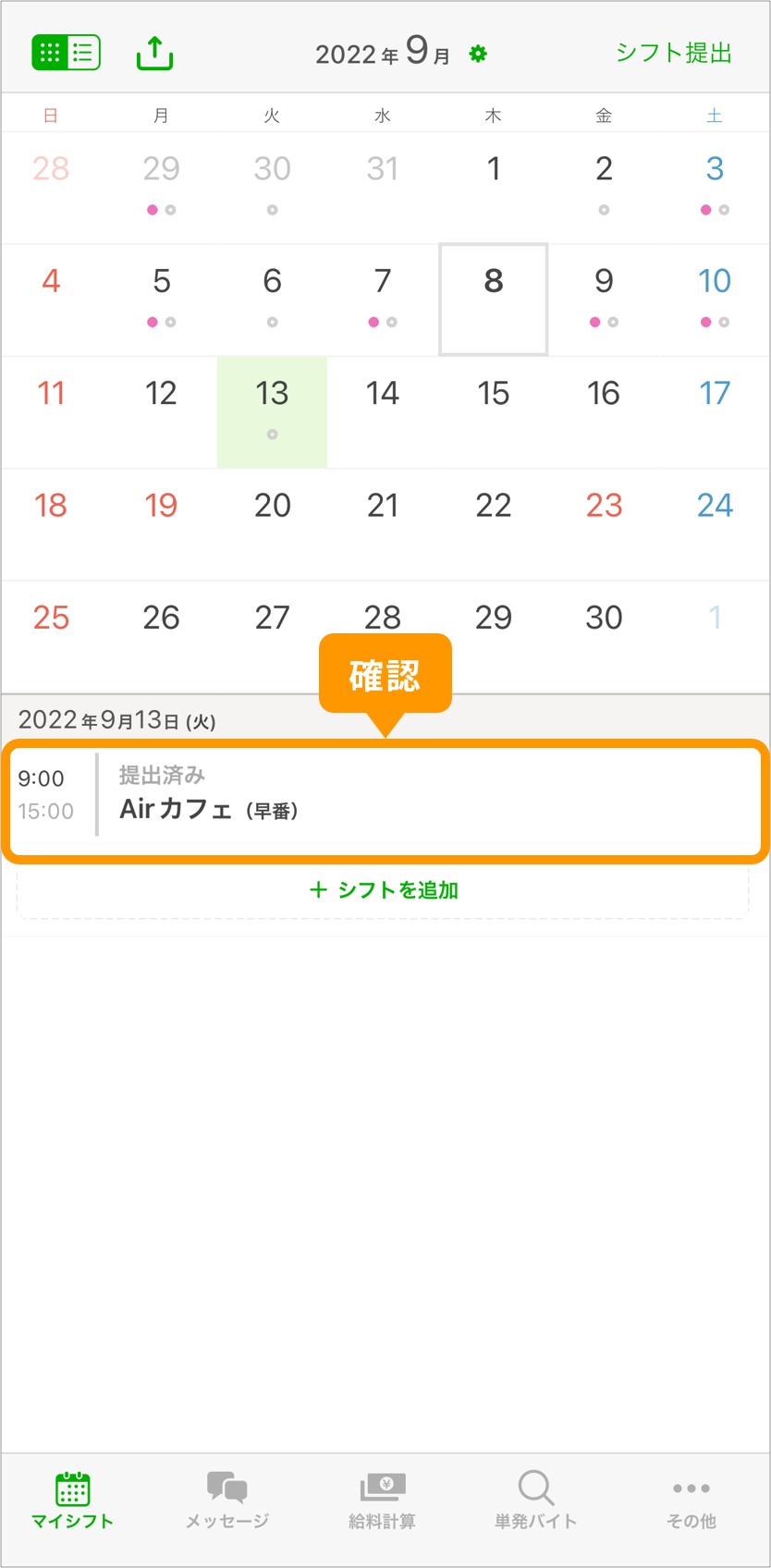Viewport: 771px width, 1568px height.
Task: Switch to the マイシフト tab
Action: point(72,1501)
